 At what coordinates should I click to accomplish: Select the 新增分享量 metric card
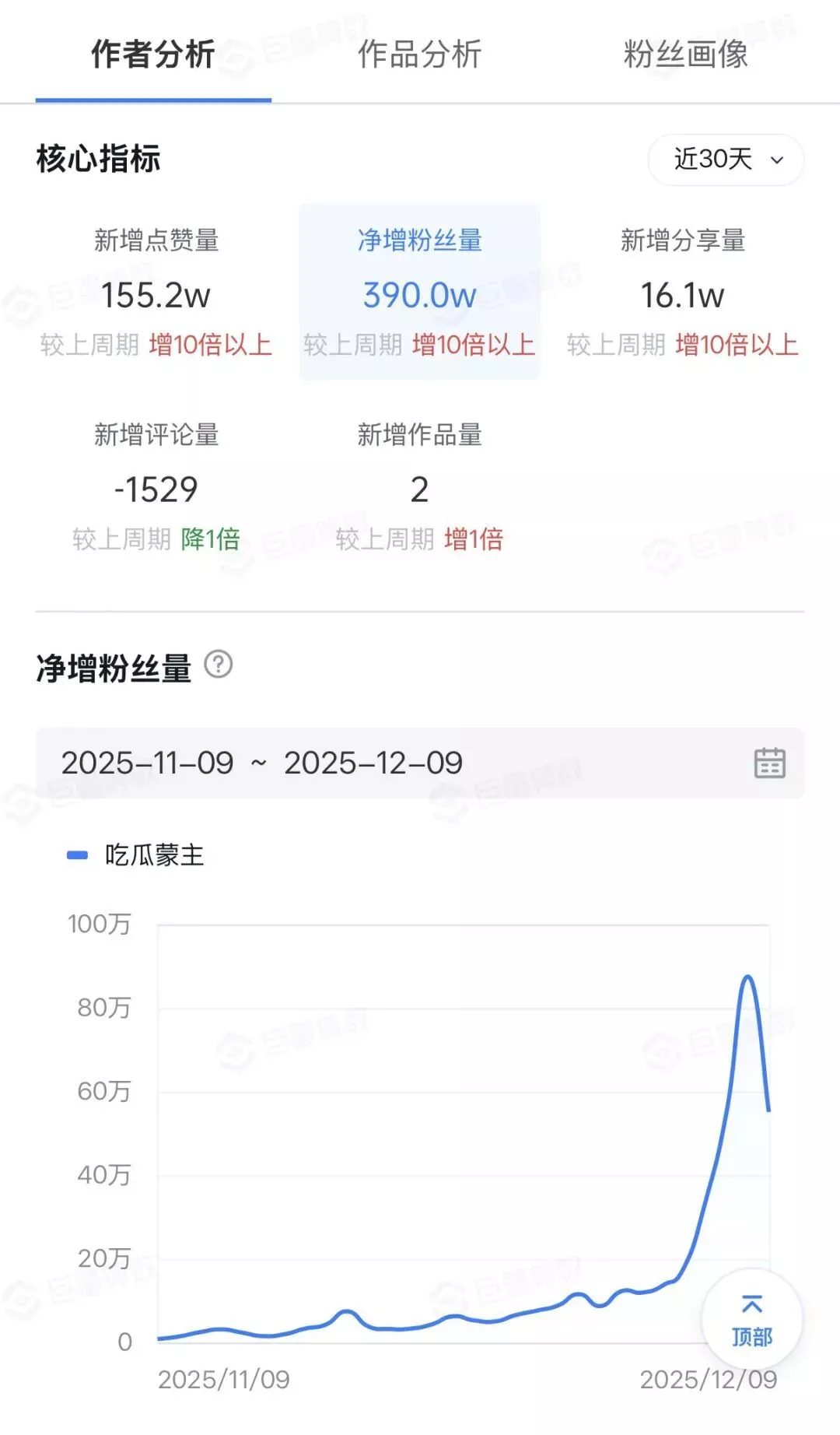682,293
